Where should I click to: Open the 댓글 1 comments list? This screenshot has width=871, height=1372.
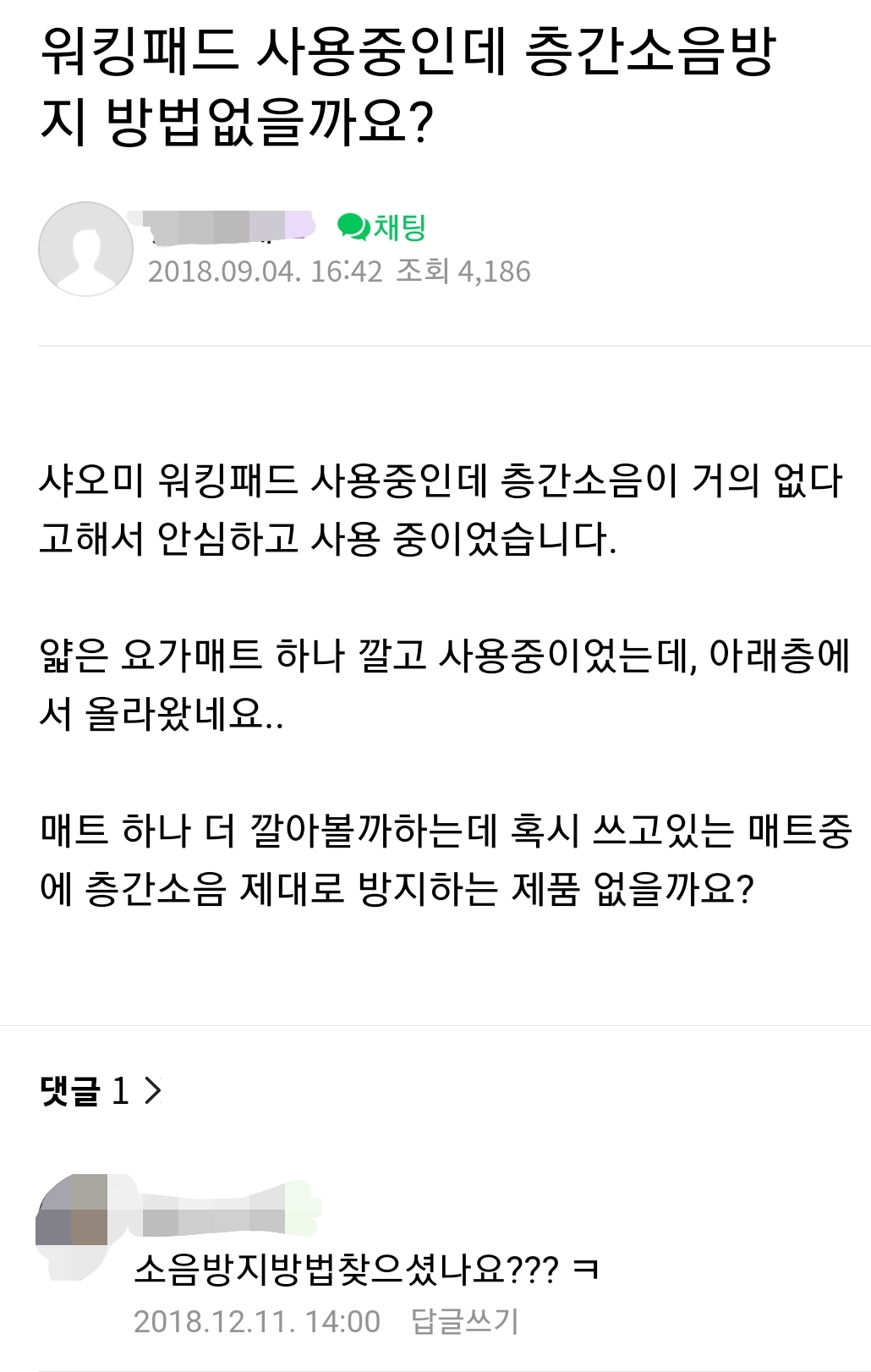[101, 1091]
